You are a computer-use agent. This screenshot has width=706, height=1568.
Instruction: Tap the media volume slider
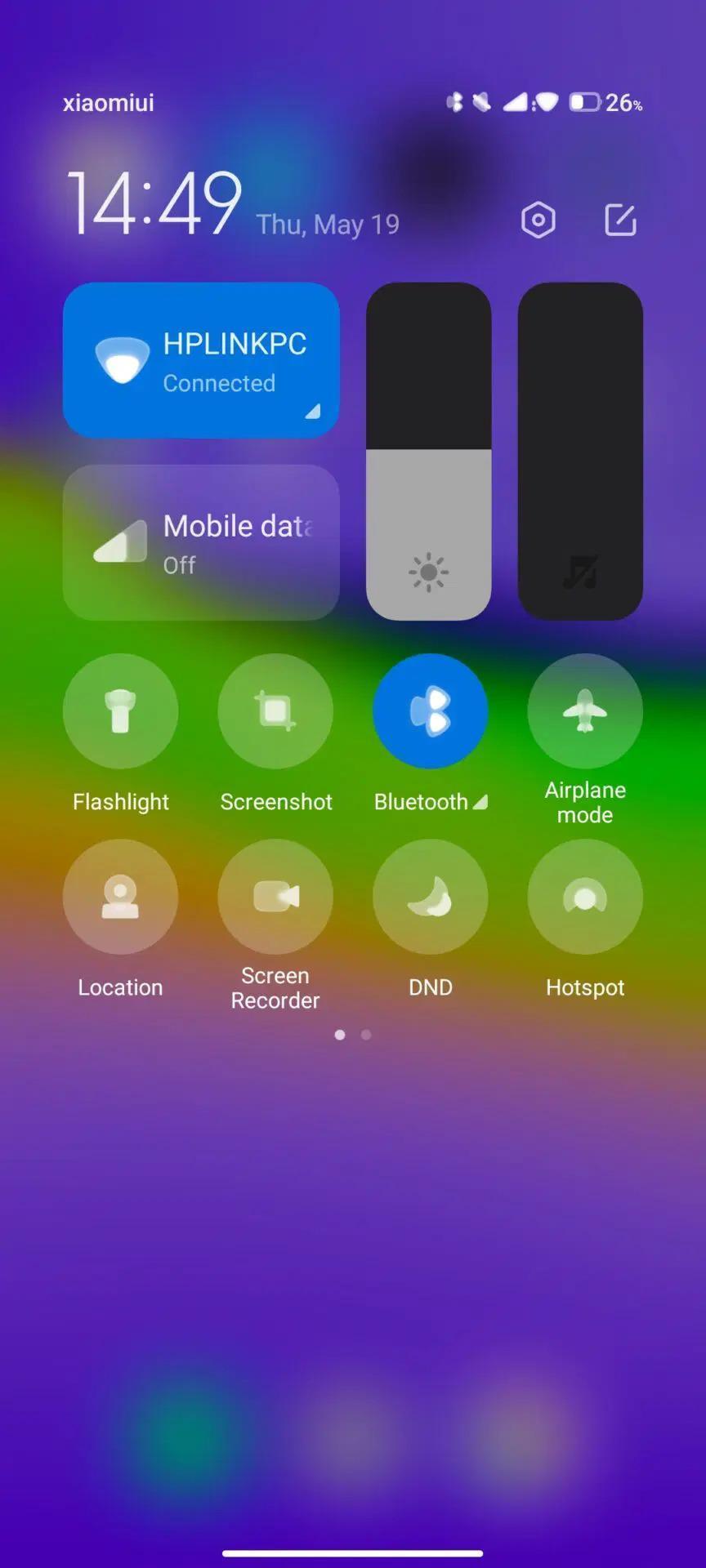(x=580, y=452)
